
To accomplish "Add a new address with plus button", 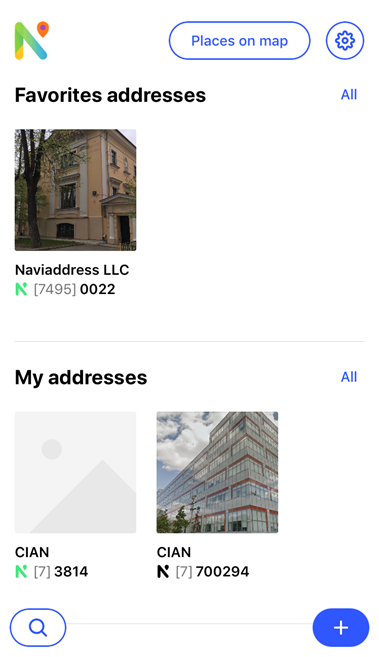I will click(x=341, y=628).
